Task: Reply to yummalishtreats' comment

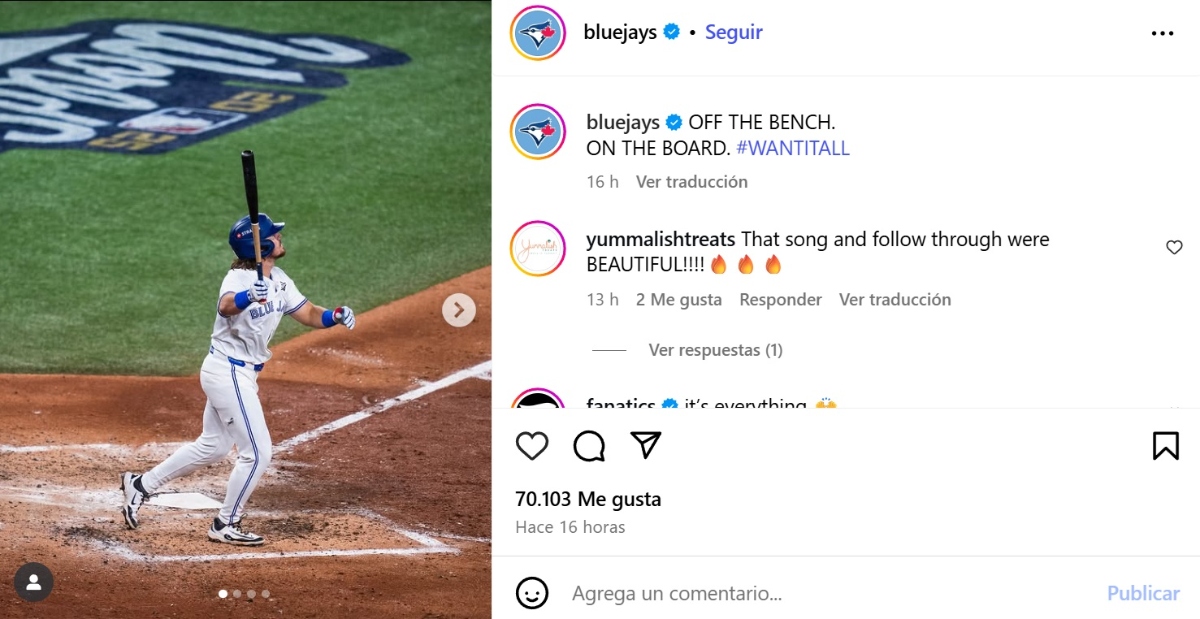Action: [x=780, y=300]
